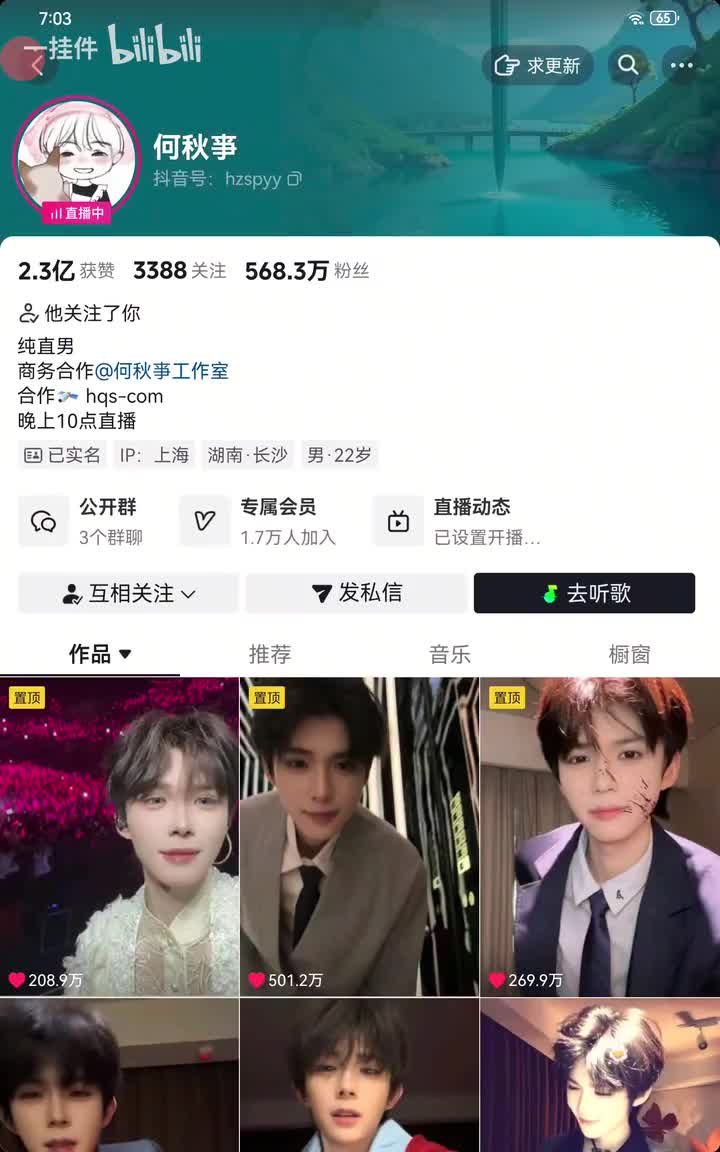Screen dimensions: 720x1152
Task: Open pinned video with 501.2万 likes
Action: coord(359,836)
